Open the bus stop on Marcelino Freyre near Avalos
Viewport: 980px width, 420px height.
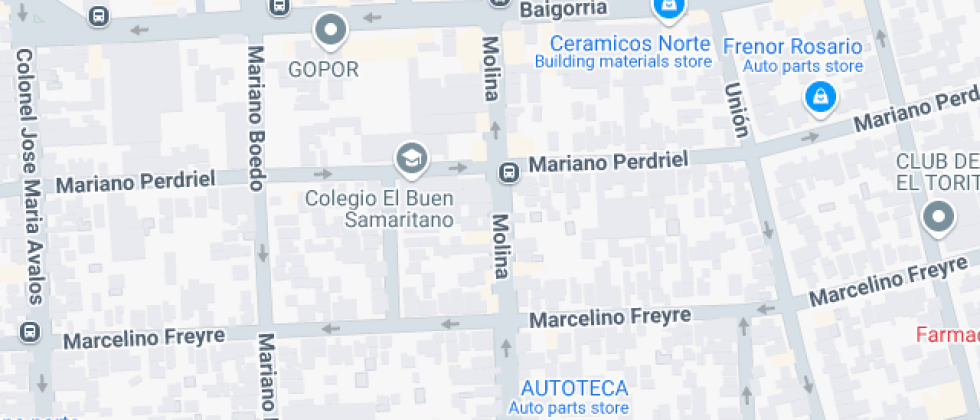(31, 331)
